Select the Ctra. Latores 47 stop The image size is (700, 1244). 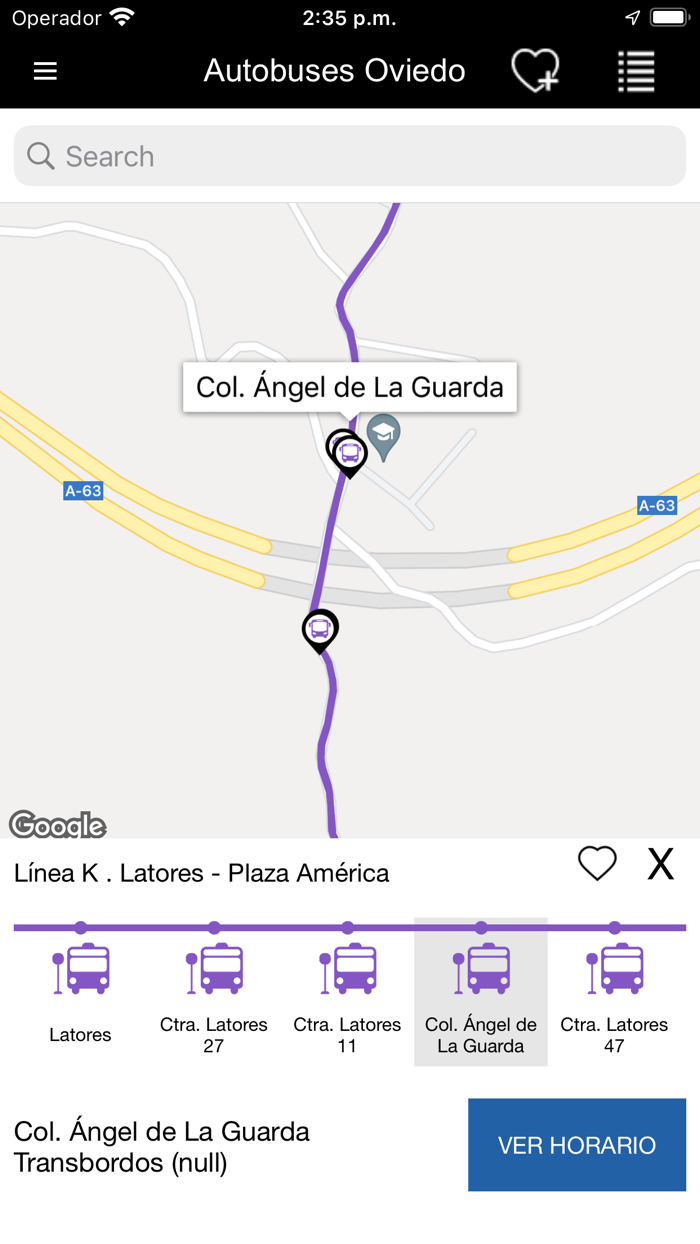point(614,990)
